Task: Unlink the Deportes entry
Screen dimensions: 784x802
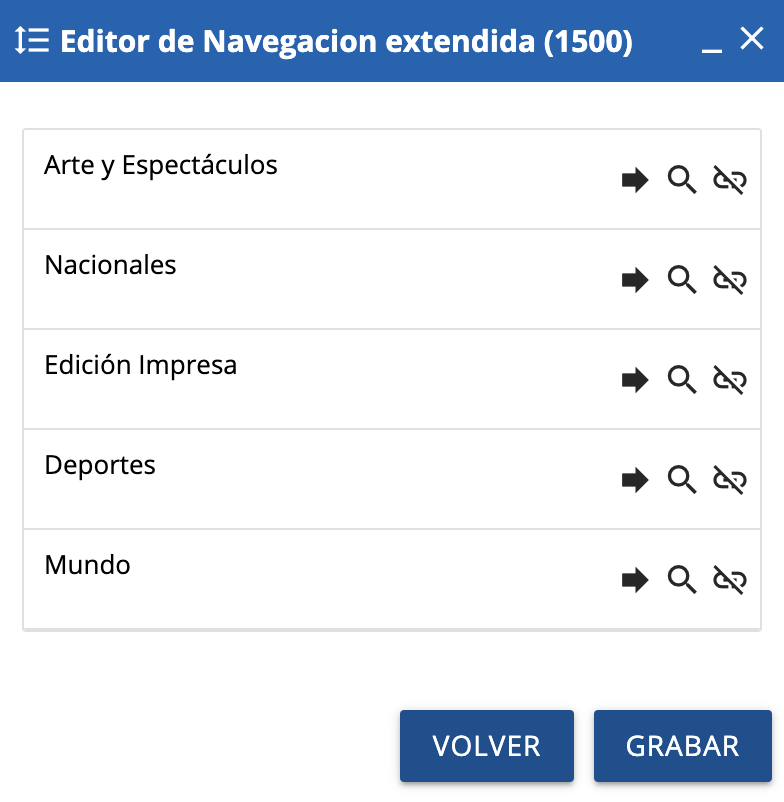Action: [729, 480]
